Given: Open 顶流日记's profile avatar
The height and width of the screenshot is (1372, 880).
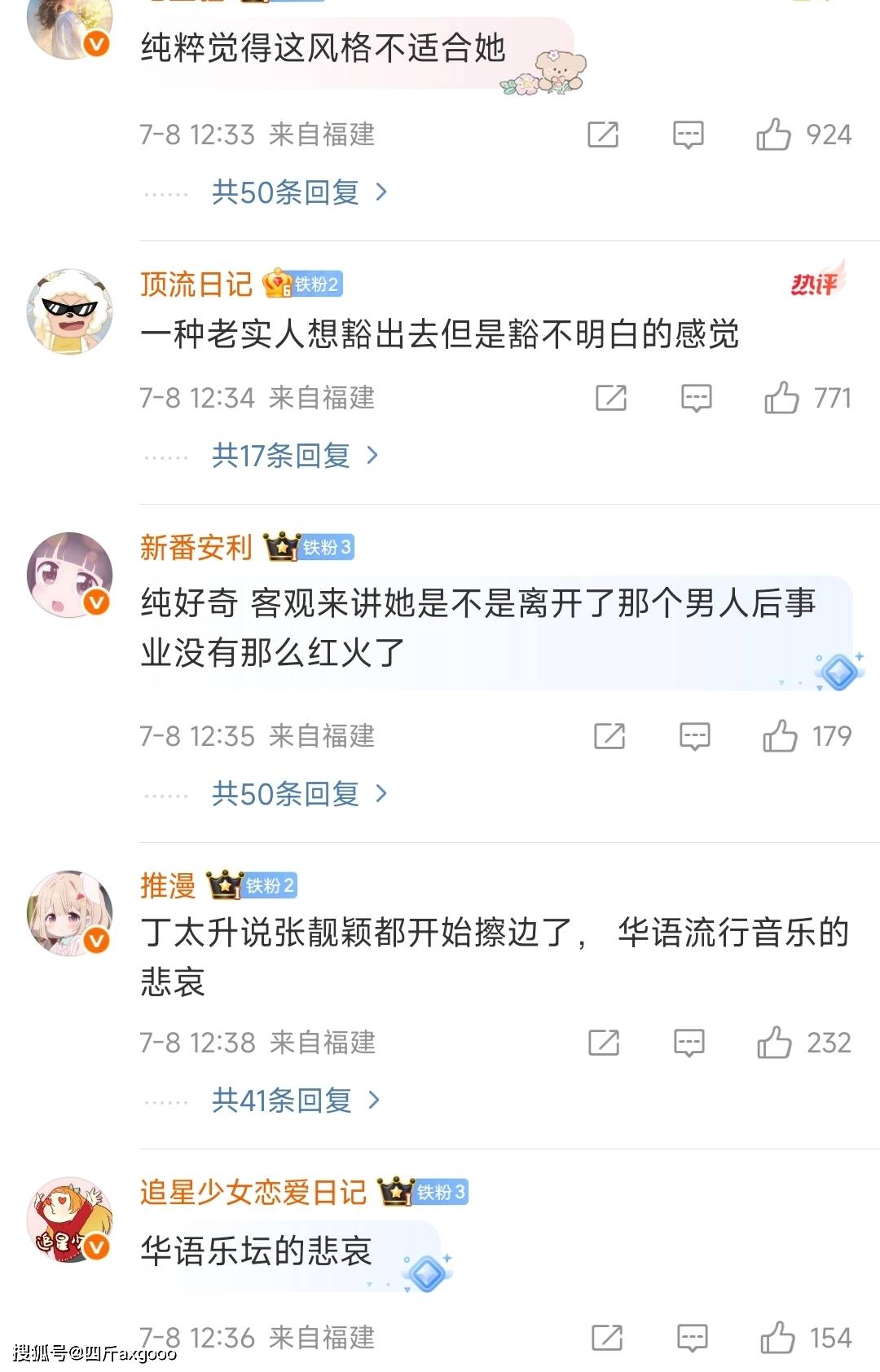Looking at the screenshot, I should (x=70, y=312).
